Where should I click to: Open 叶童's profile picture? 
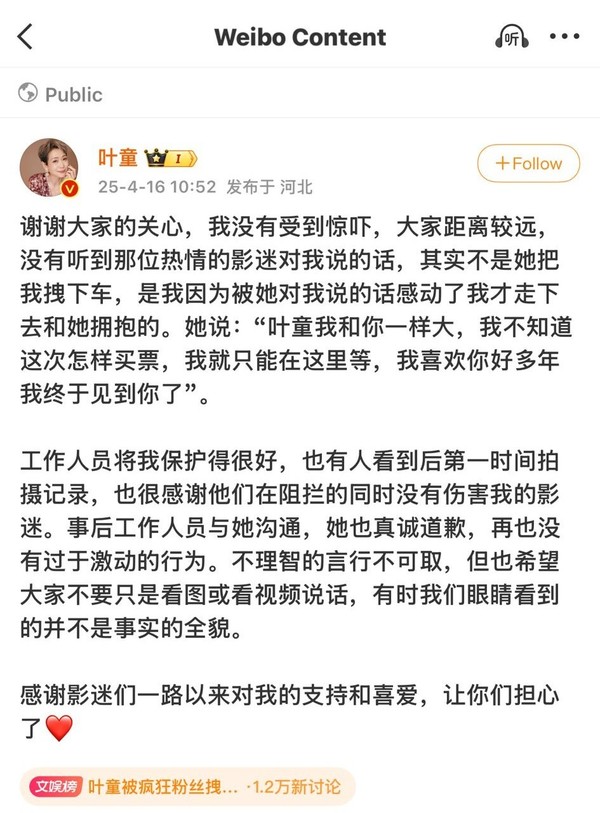pyautogui.click(x=49, y=168)
